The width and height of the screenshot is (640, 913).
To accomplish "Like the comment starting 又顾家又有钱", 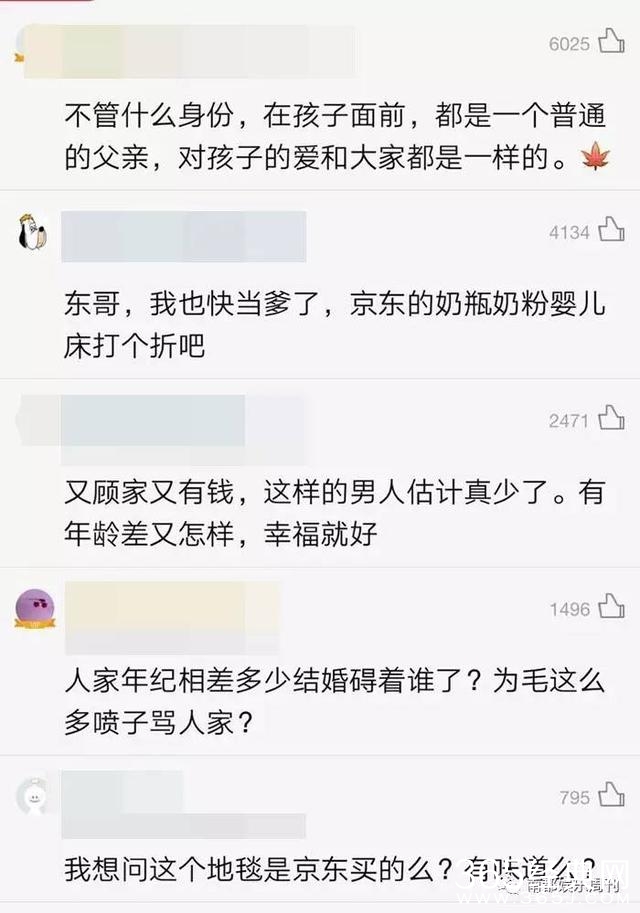I will click(x=610, y=420).
